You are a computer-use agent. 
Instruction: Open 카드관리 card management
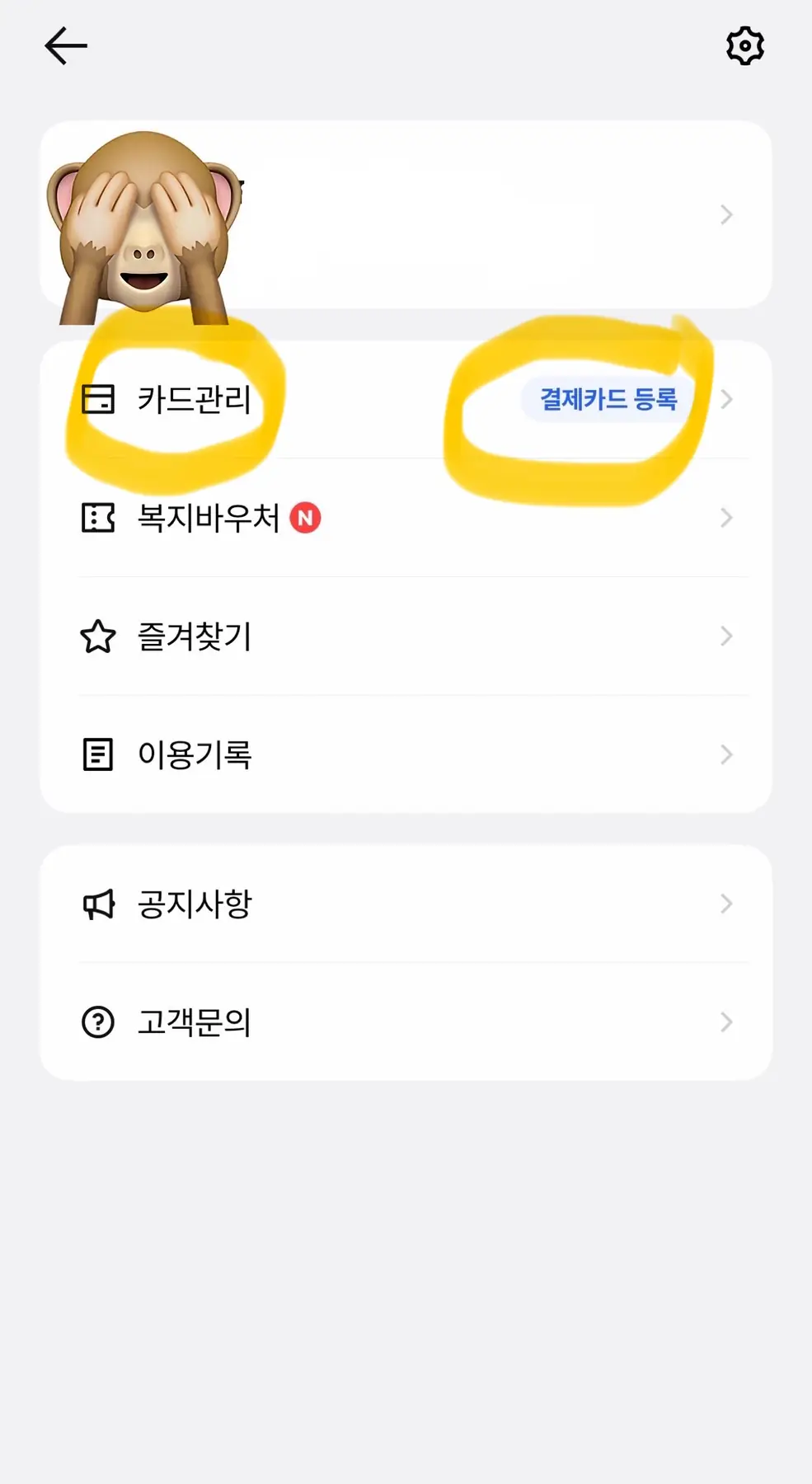pyautogui.click(x=194, y=400)
